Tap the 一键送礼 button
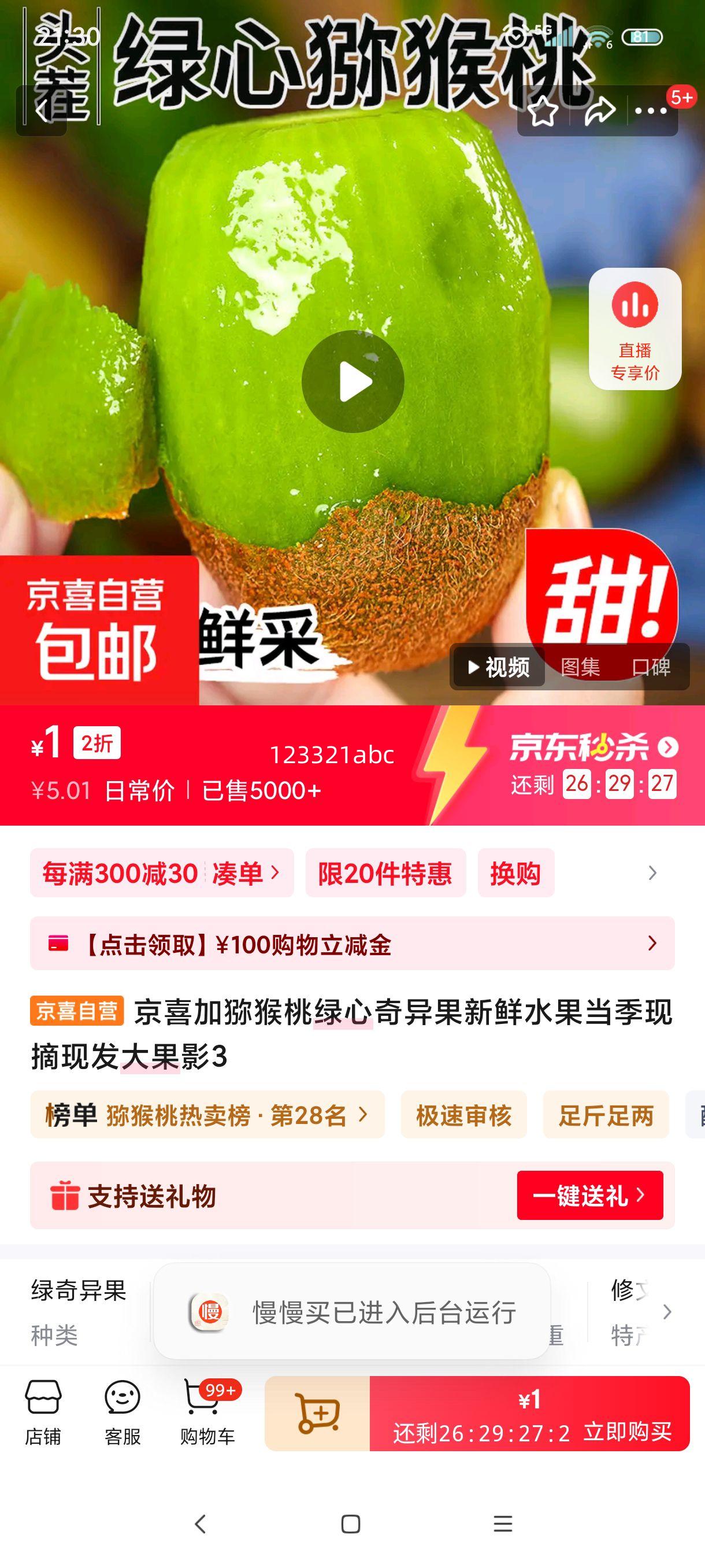 [x=589, y=1196]
